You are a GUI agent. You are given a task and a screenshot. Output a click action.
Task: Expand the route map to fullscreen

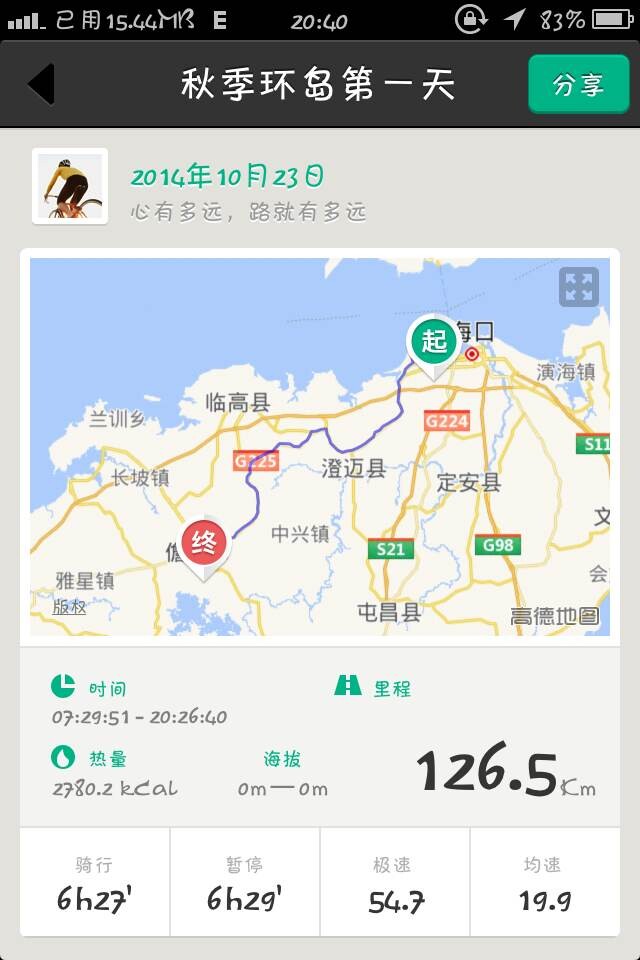pyautogui.click(x=579, y=287)
